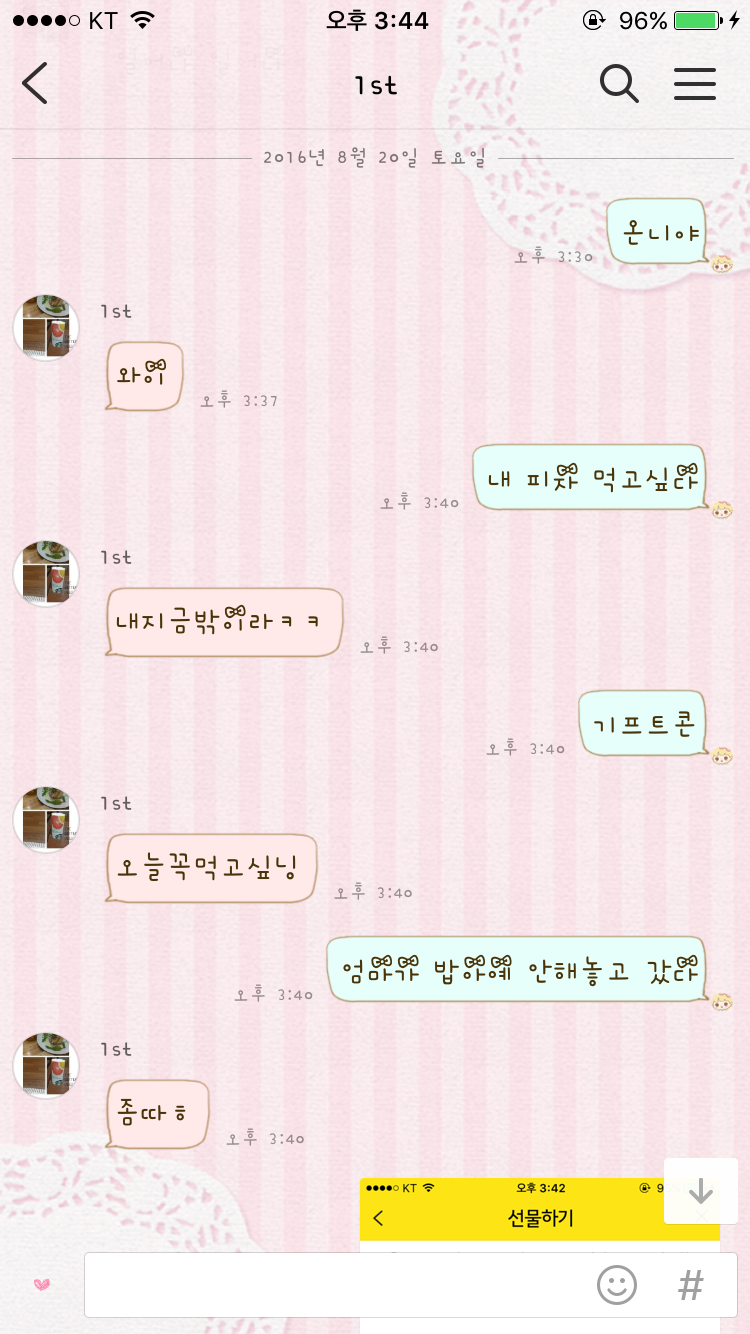Open the emoticon picker
Image resolution: width=750 pixels, height=1334 pixels.
click(616, 1285)
